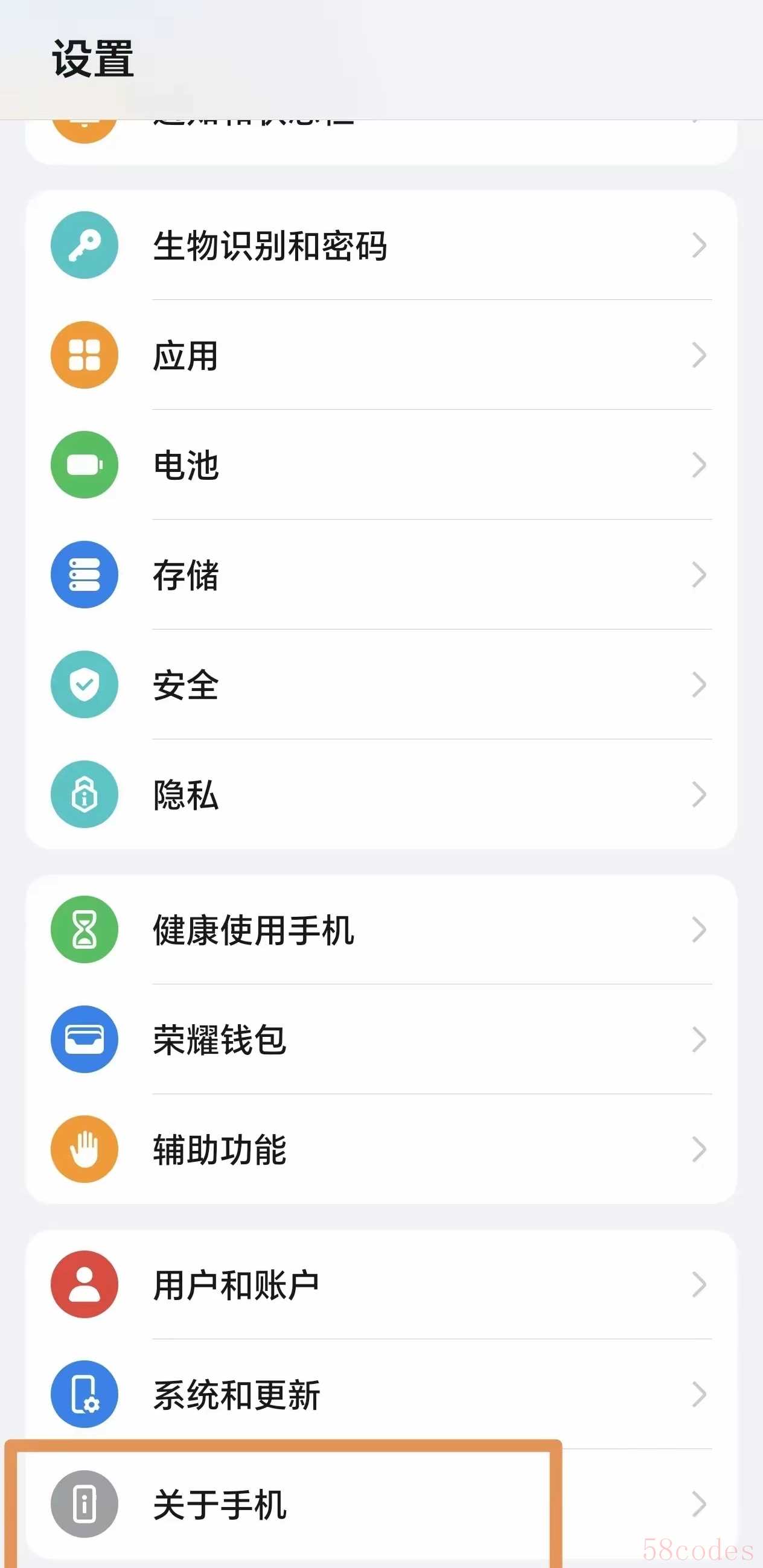Open 隐私 settings
Screen dimensions: 763x1568
click(381, 794)
